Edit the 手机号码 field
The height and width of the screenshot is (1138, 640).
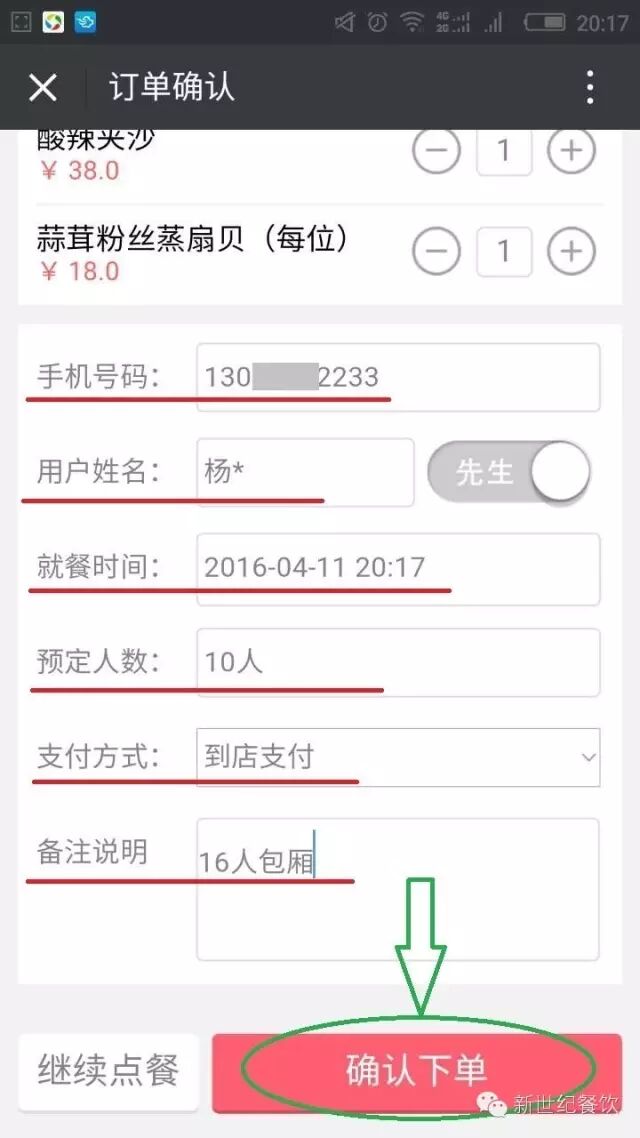click(398, 377)
